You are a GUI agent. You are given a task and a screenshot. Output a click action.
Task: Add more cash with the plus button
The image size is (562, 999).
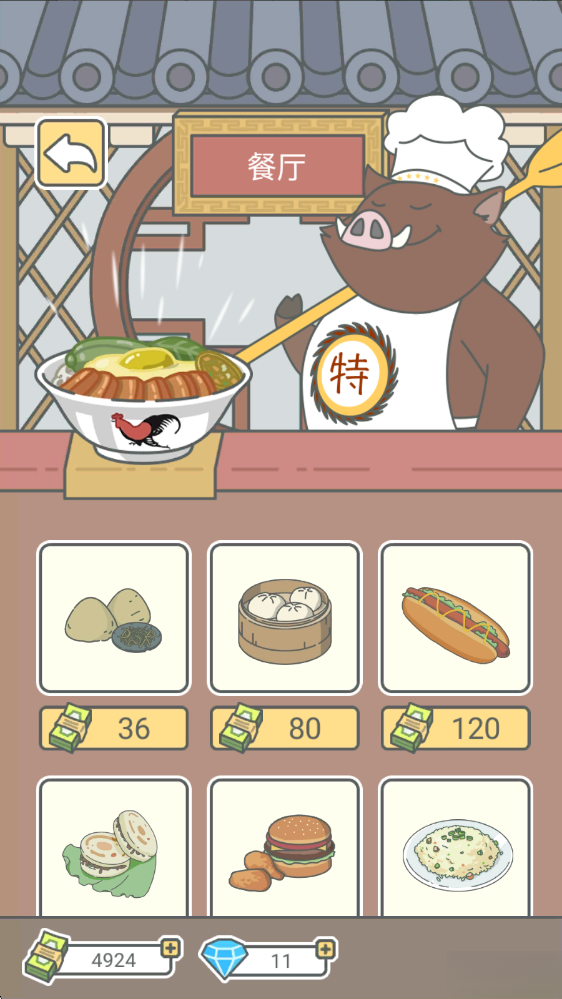pos(170,948)
